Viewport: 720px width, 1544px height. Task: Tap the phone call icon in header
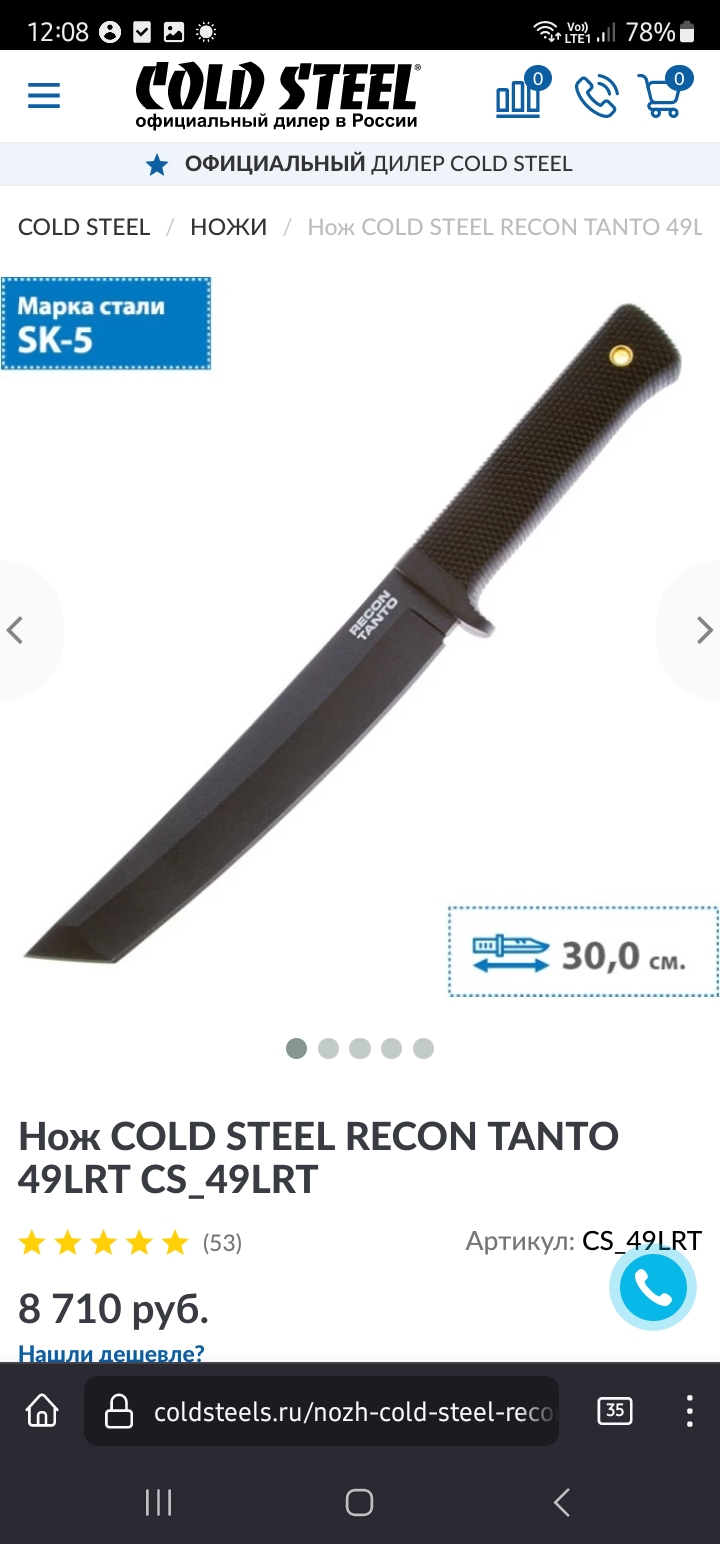pos(596,97)
